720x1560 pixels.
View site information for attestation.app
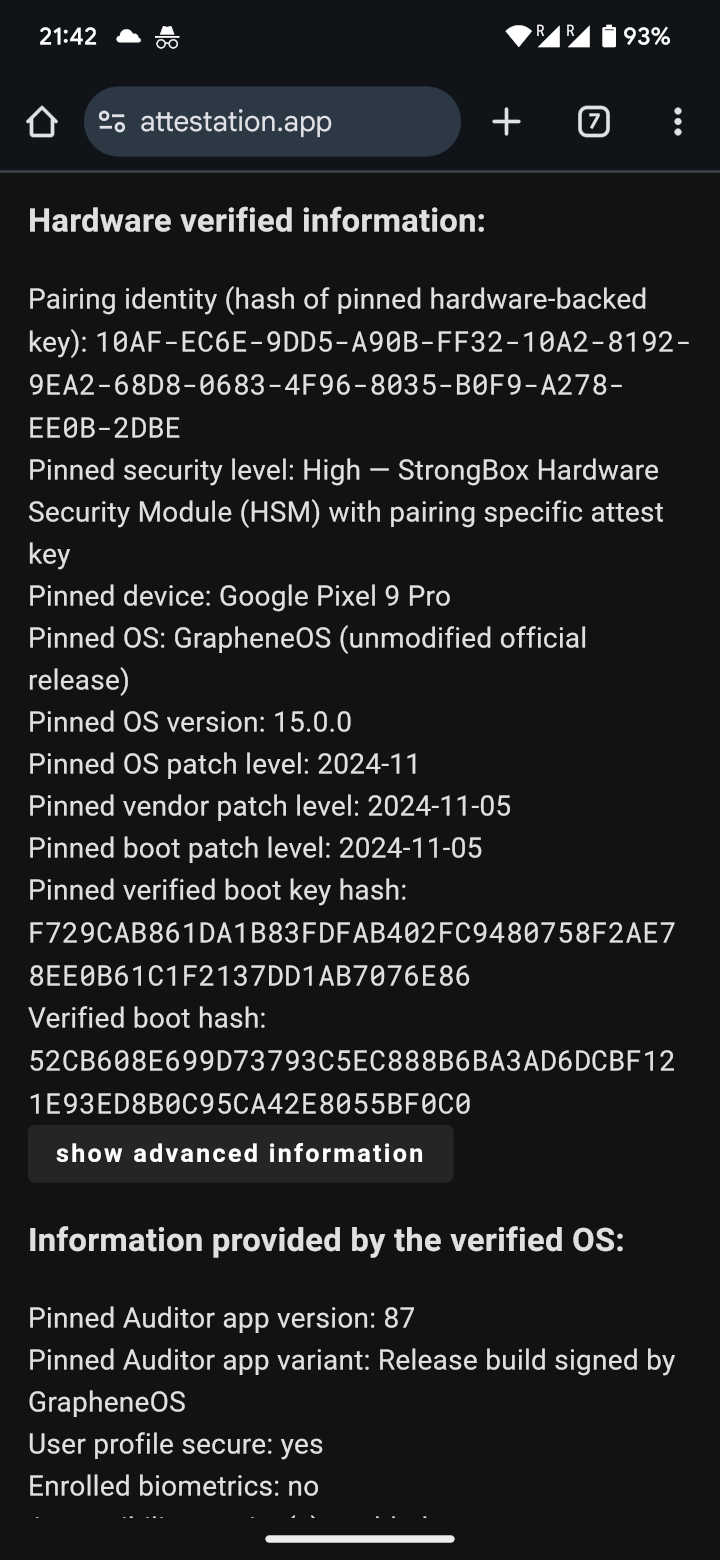[x=111, y=122]
